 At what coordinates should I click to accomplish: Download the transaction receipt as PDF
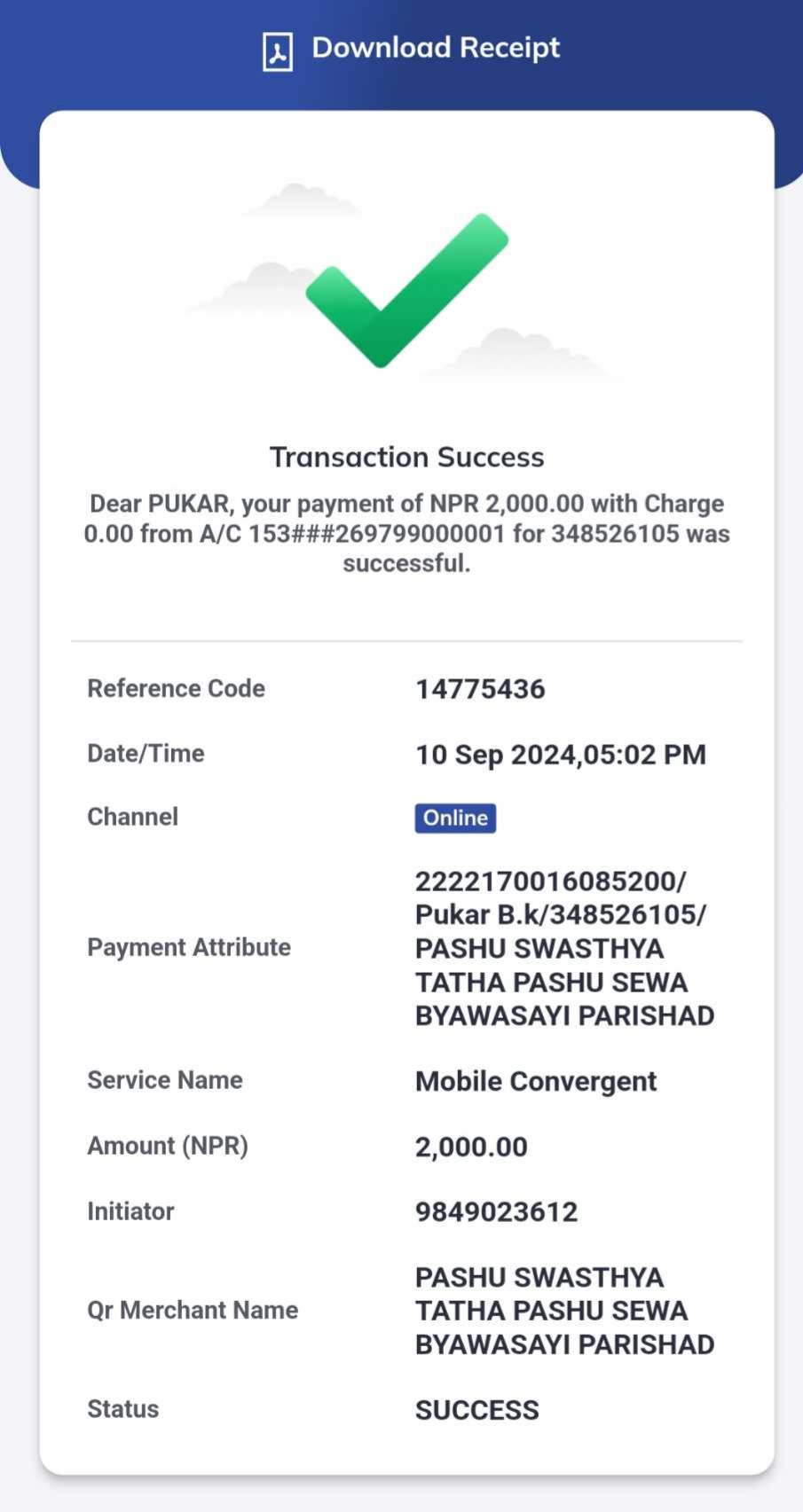[x=411, y=49]
